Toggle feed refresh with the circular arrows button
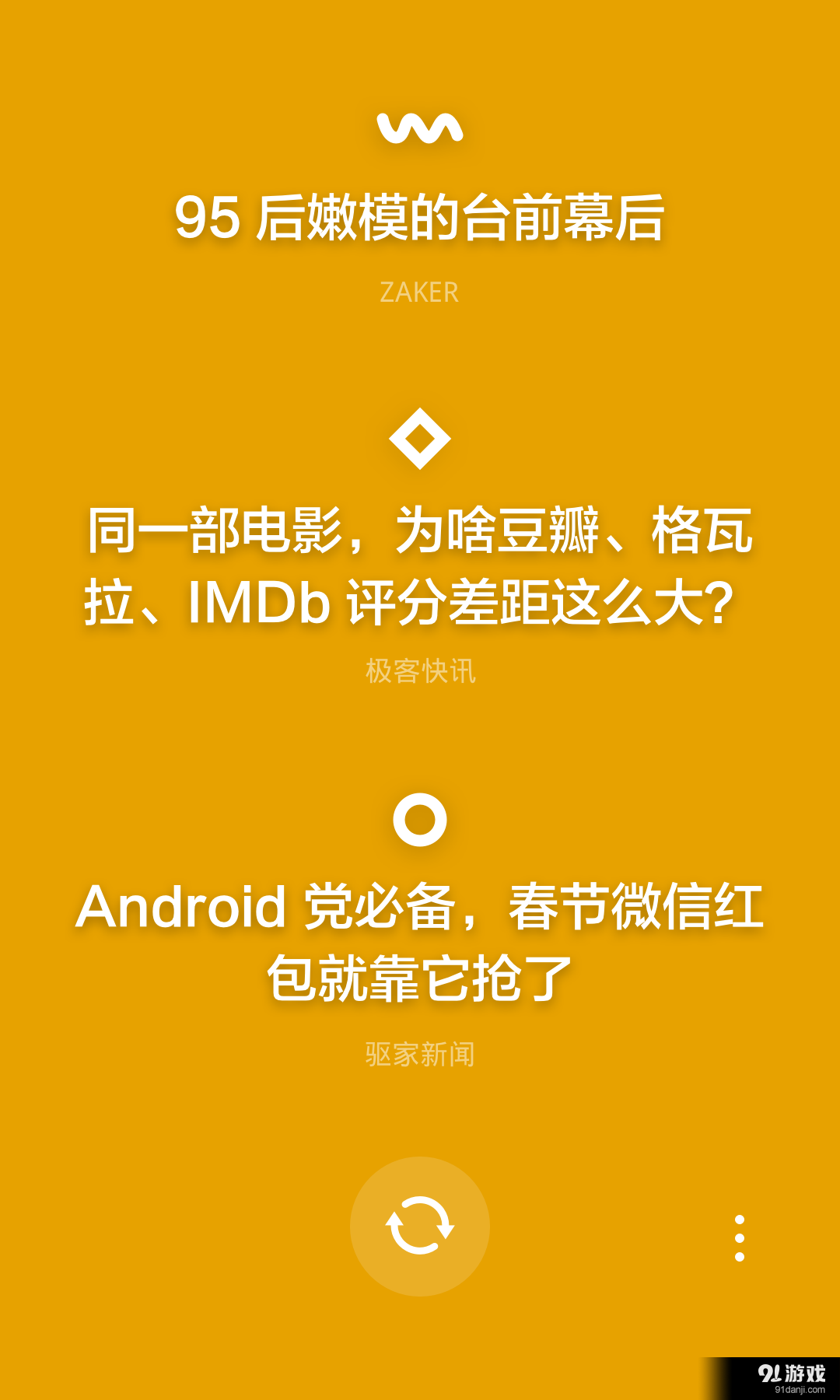The height and width of the screenshot is (1400, 840). coord(418,1223)
